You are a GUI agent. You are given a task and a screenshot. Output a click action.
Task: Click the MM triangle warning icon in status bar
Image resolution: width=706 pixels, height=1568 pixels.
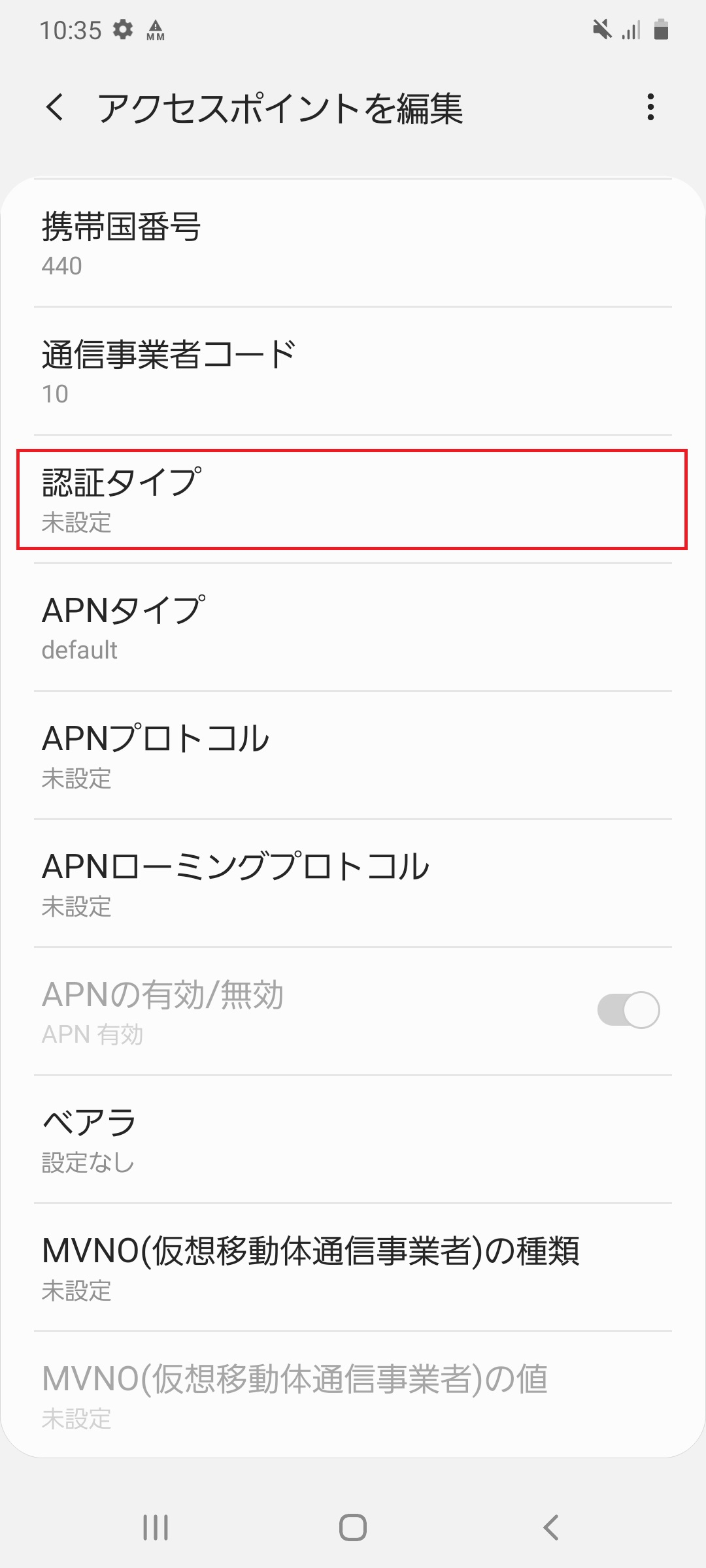(x=157, y=27)
